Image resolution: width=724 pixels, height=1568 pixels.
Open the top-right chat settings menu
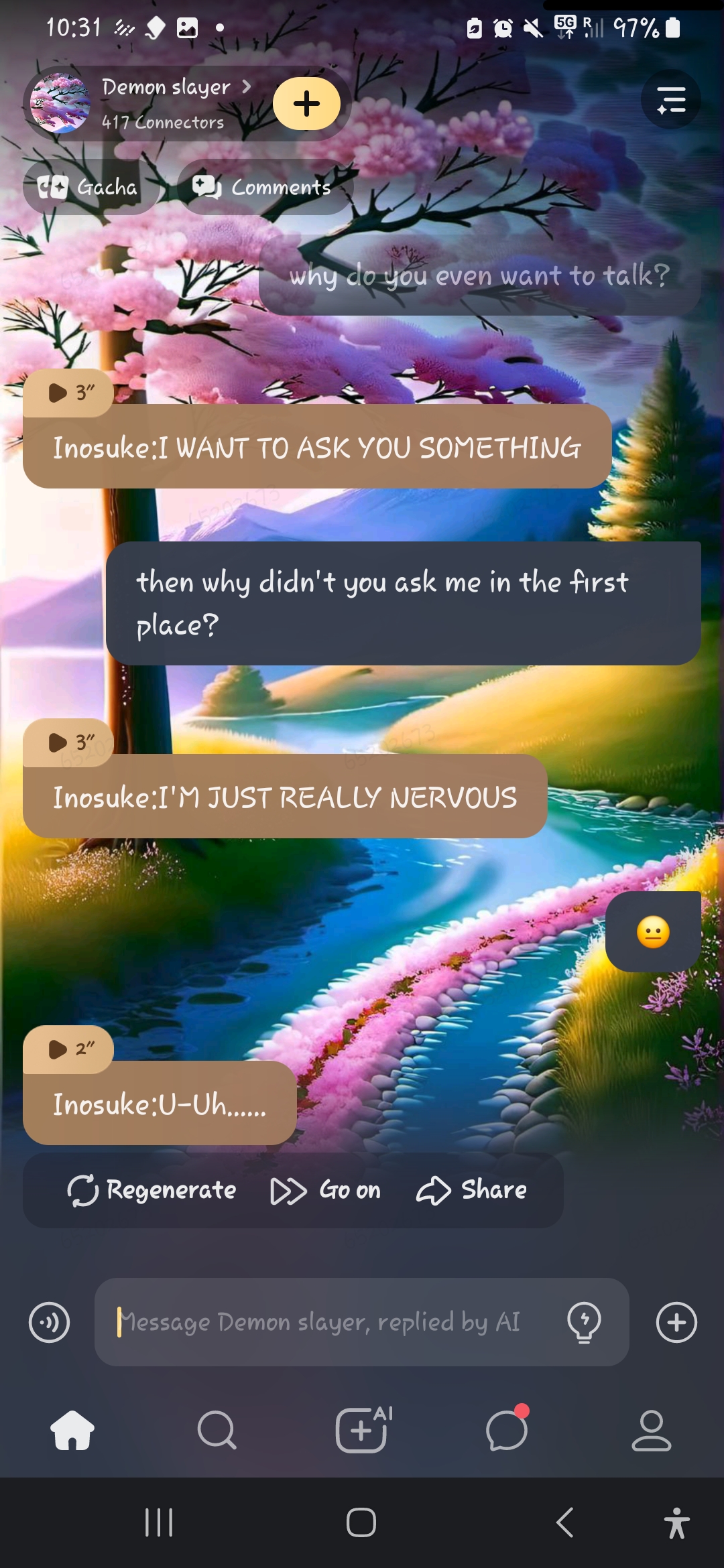671,100
